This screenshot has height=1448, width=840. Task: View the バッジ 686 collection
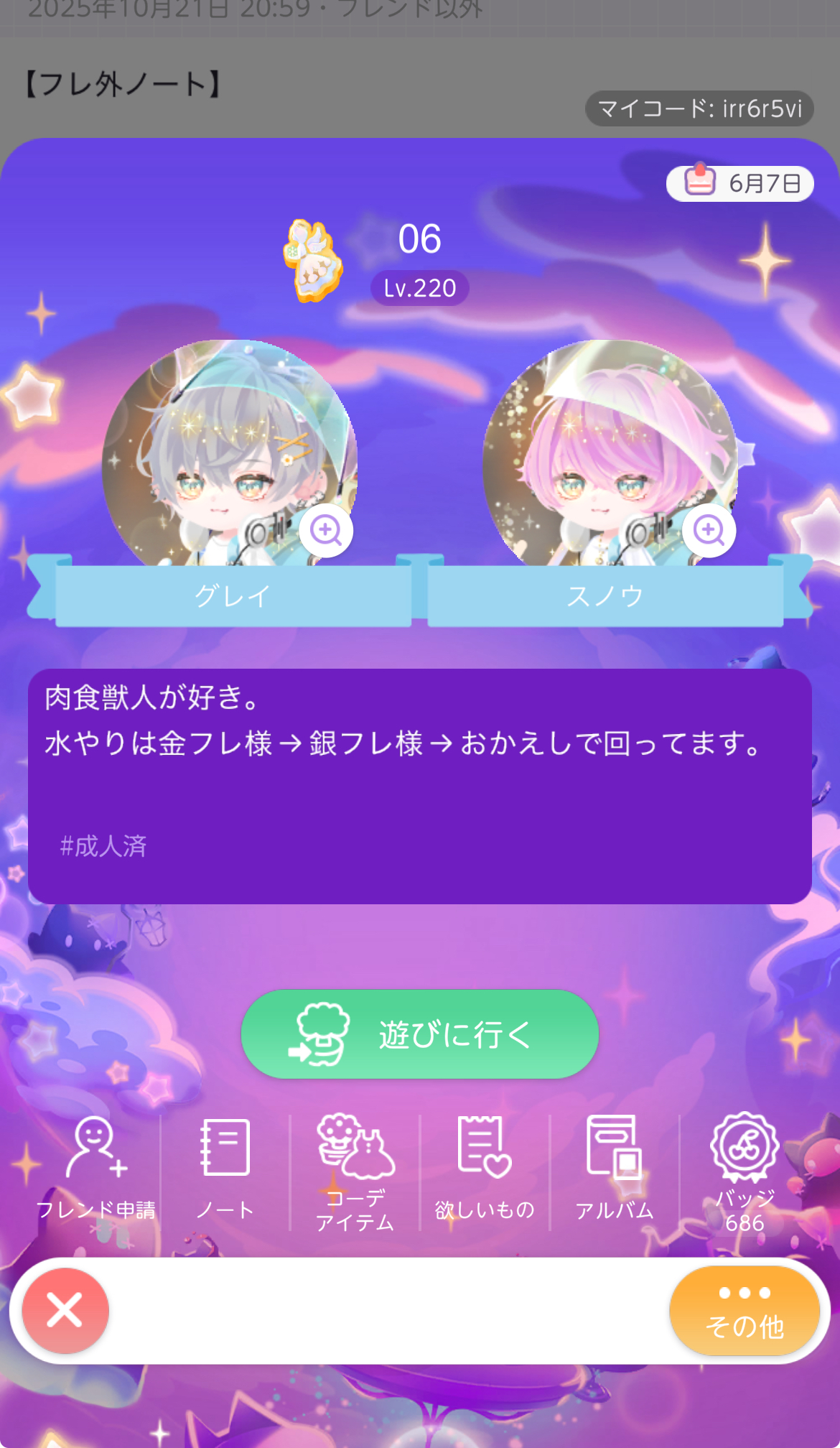(x=745, y=1171)
